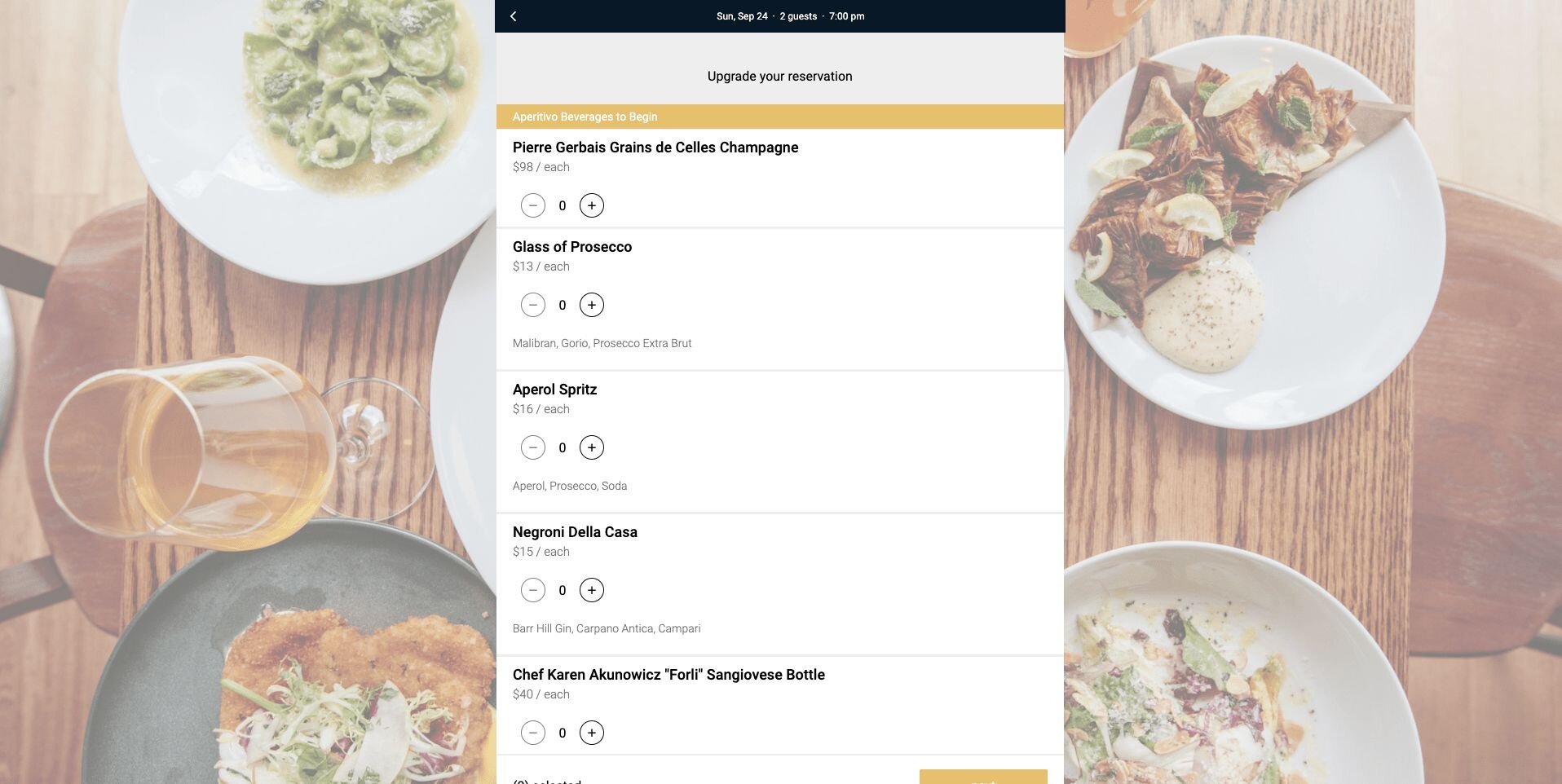This screenshot has height=784, width=1562.
Task: Add a Forli Sangiovese Bottle
Action: tap(591, 733)
